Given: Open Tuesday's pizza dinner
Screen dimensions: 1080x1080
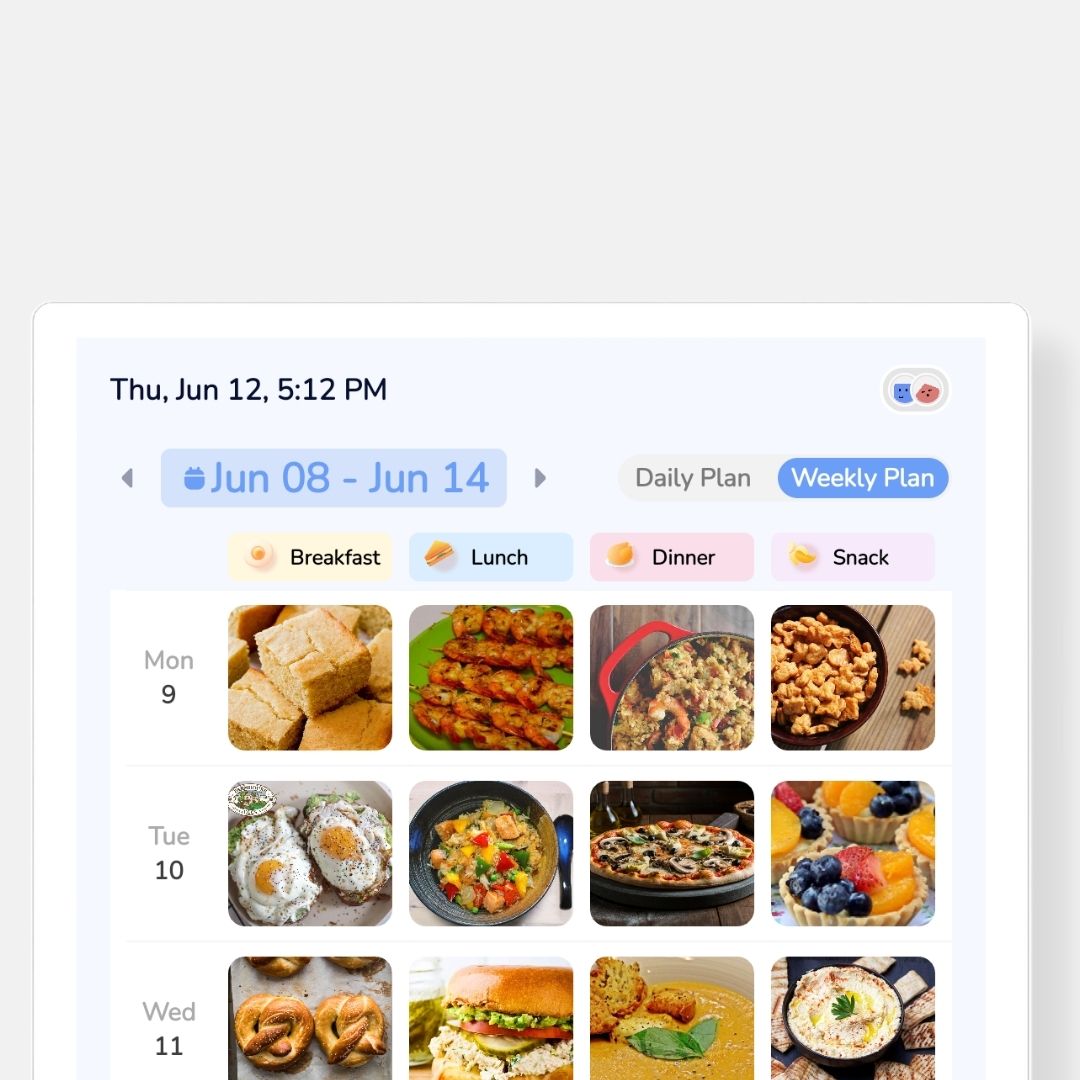Looking at the screenshot, I should tap(672, 853).
